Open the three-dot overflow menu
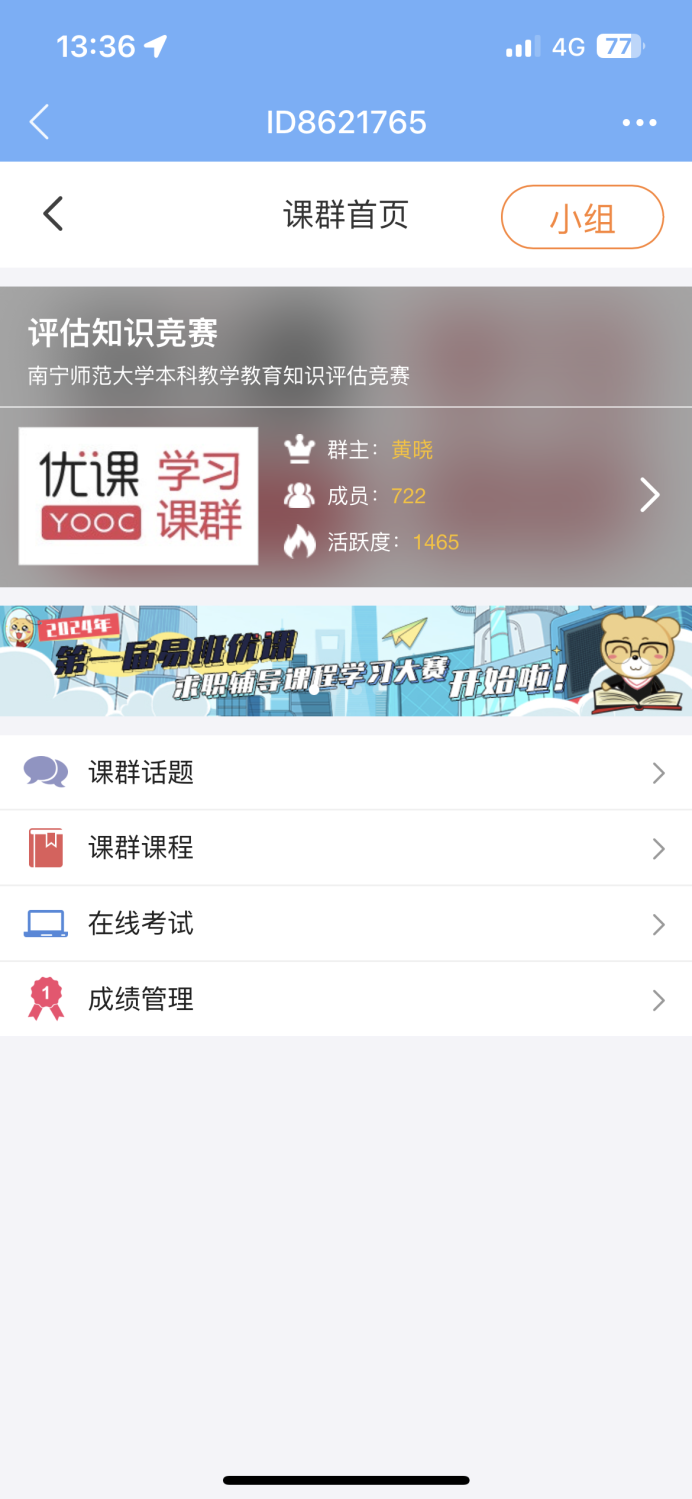Image resolution: width=692 pixels, height=1499 pixels. pos(639,123)
